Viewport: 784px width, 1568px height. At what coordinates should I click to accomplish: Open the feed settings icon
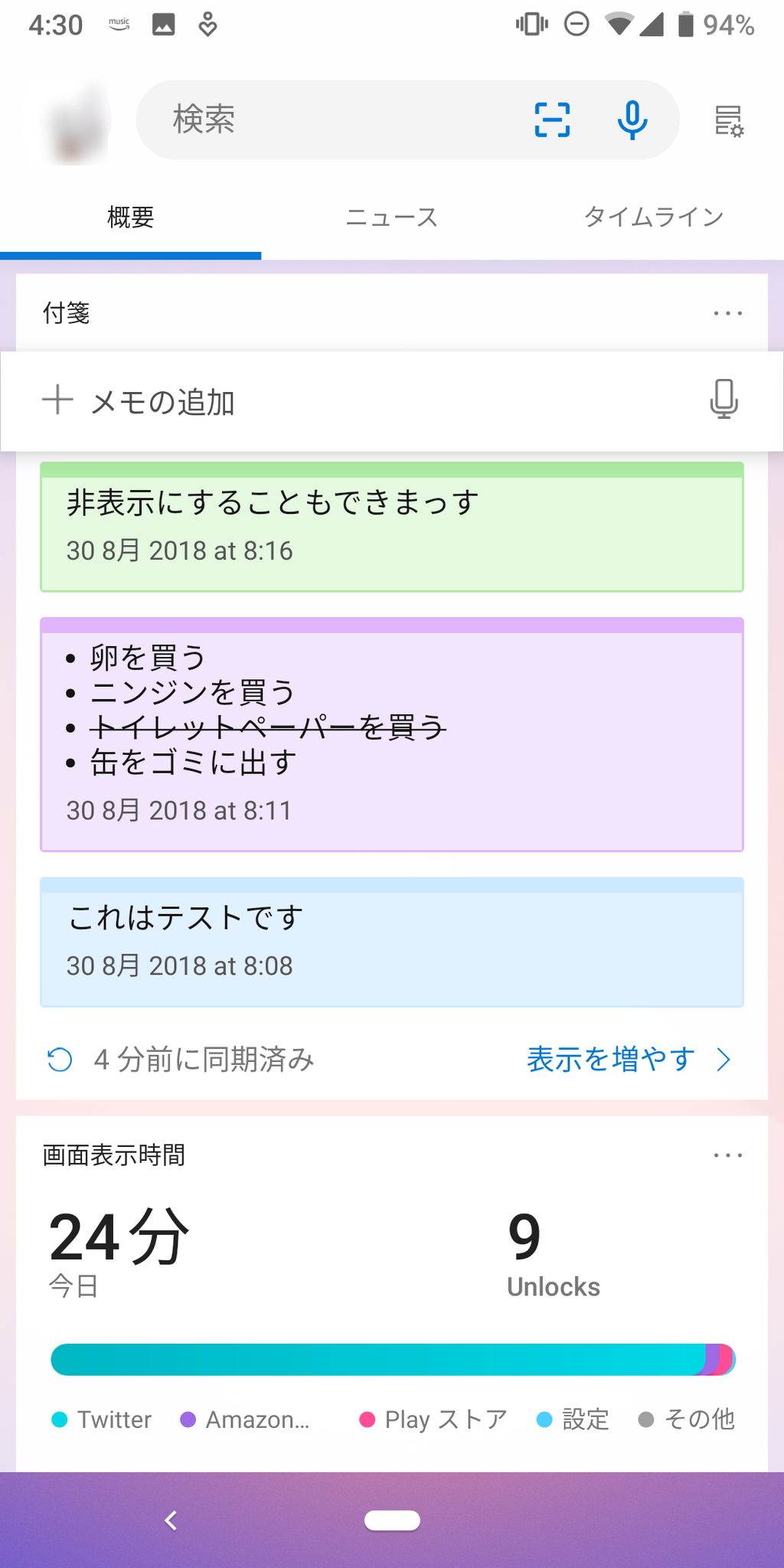tap(728, 121)
